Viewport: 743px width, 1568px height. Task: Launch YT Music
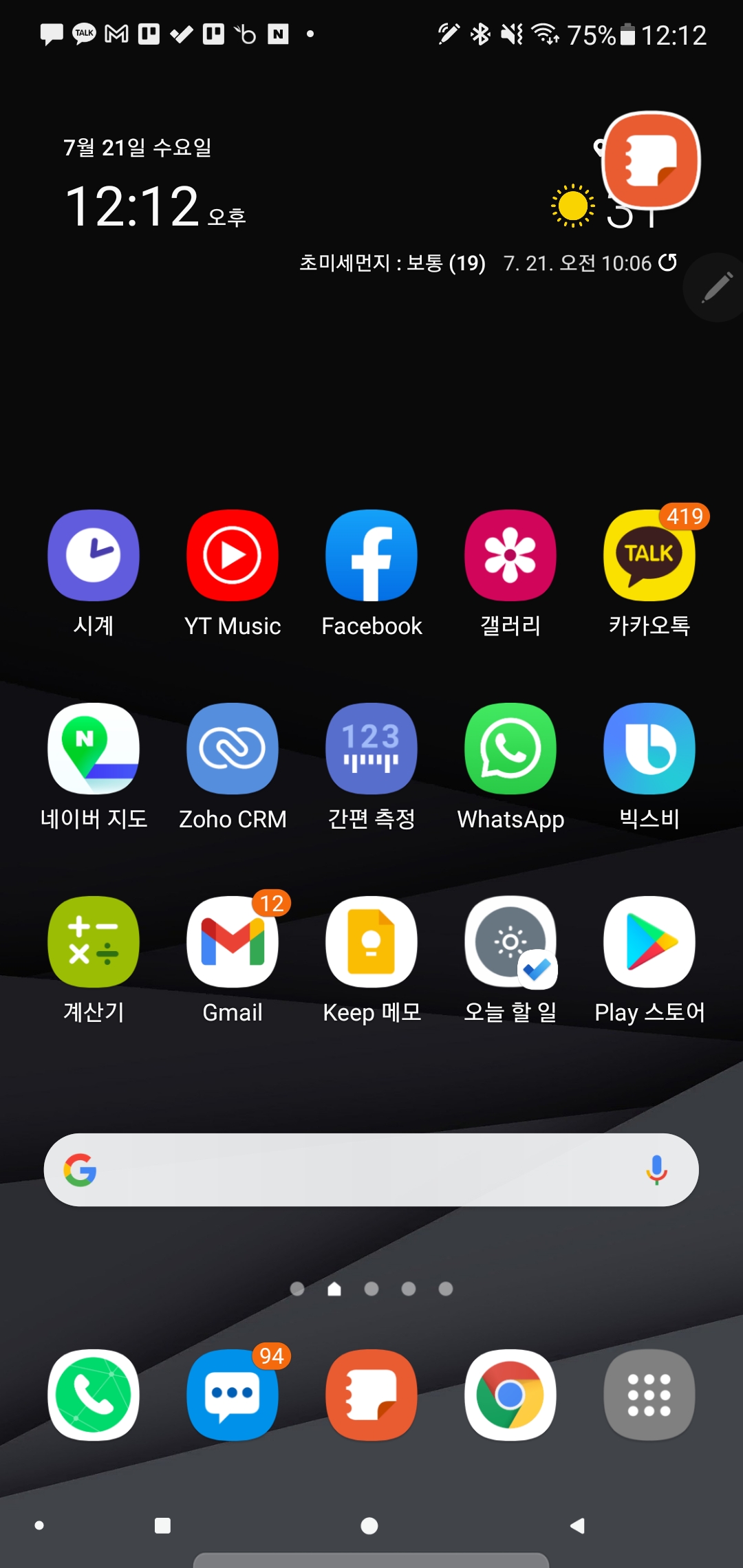pos(233,556)
